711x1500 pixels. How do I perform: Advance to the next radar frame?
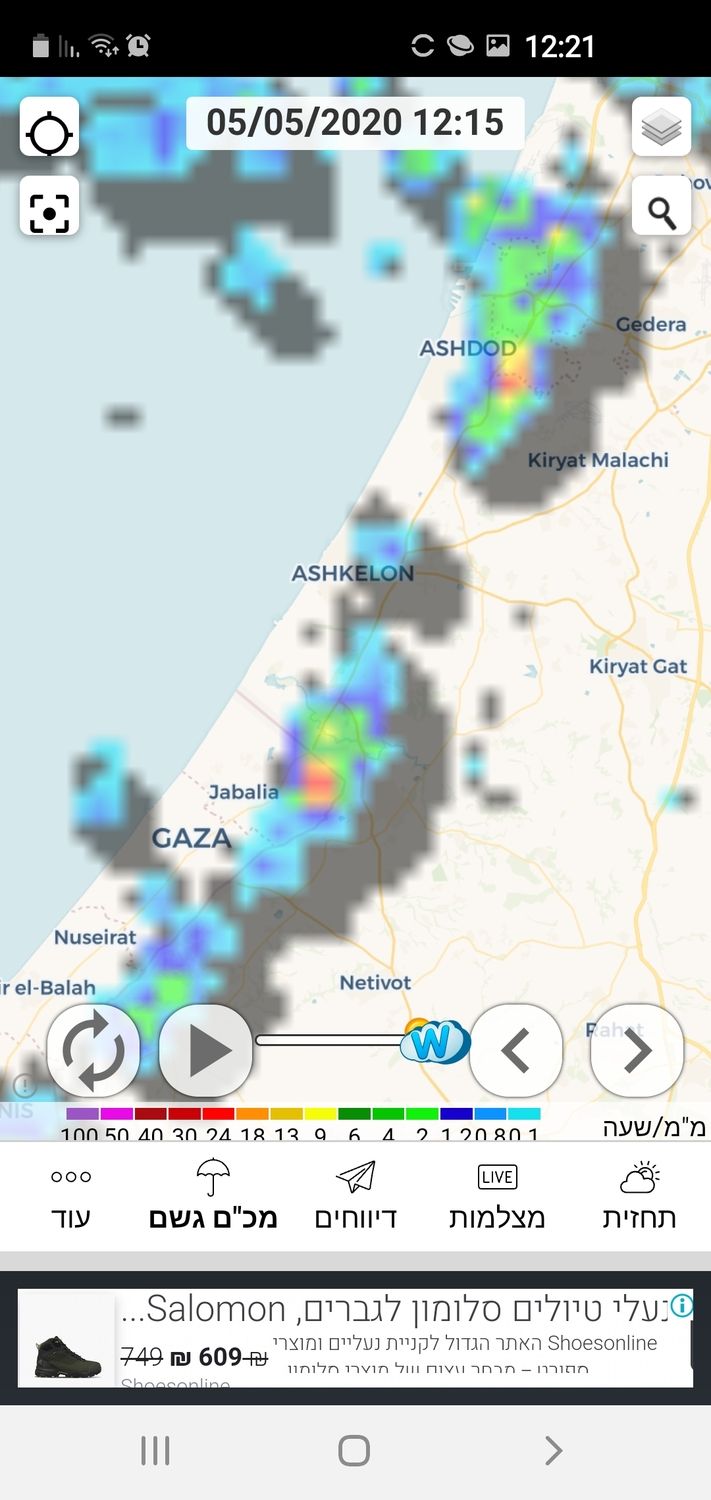pos(637,1051)
